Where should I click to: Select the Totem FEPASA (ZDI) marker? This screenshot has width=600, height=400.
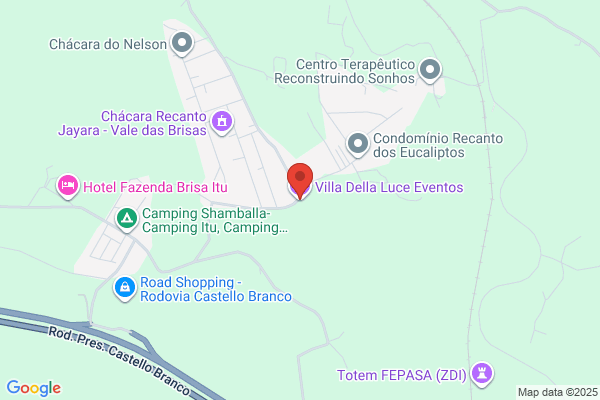click(x=482, y=374)
